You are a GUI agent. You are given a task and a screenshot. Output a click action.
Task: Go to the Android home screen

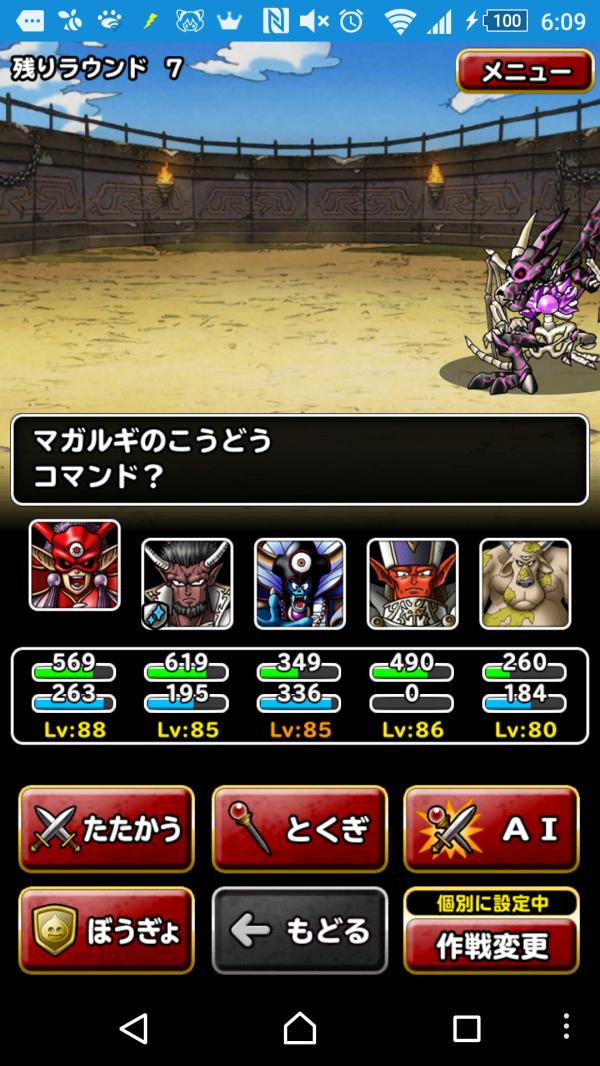tap(299, 1027)
